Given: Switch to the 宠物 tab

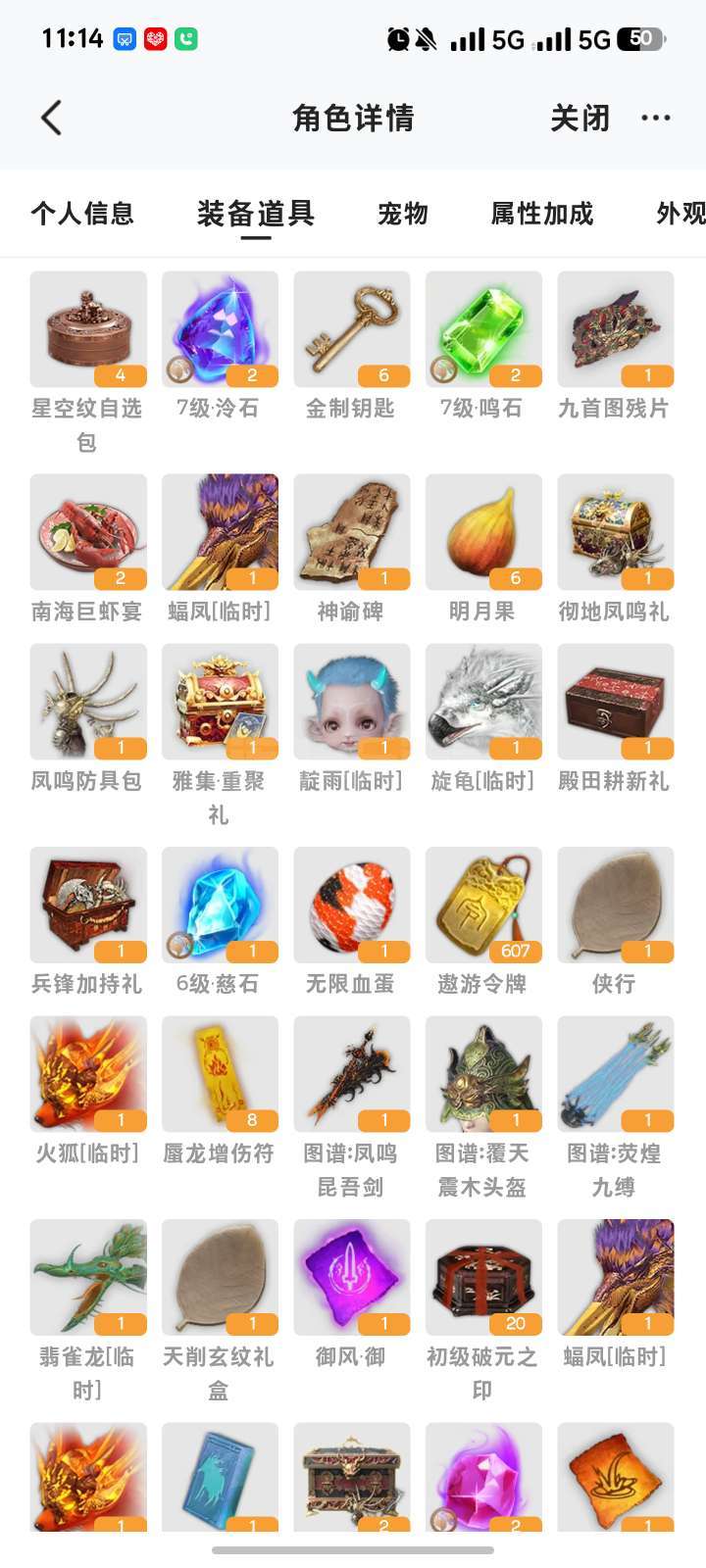Looking at the screenshot, I should 403,214.
